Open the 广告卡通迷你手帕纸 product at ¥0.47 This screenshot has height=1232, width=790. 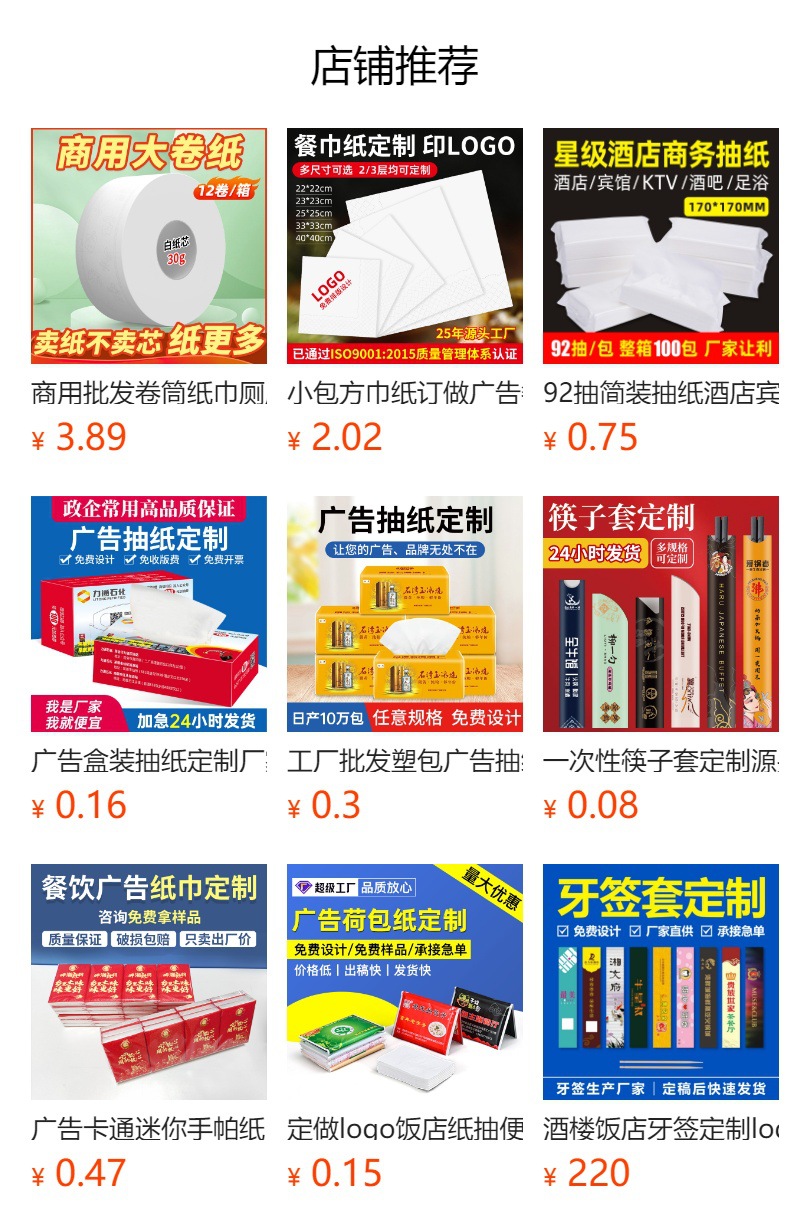pyautogui.click(x=148, y=982)
